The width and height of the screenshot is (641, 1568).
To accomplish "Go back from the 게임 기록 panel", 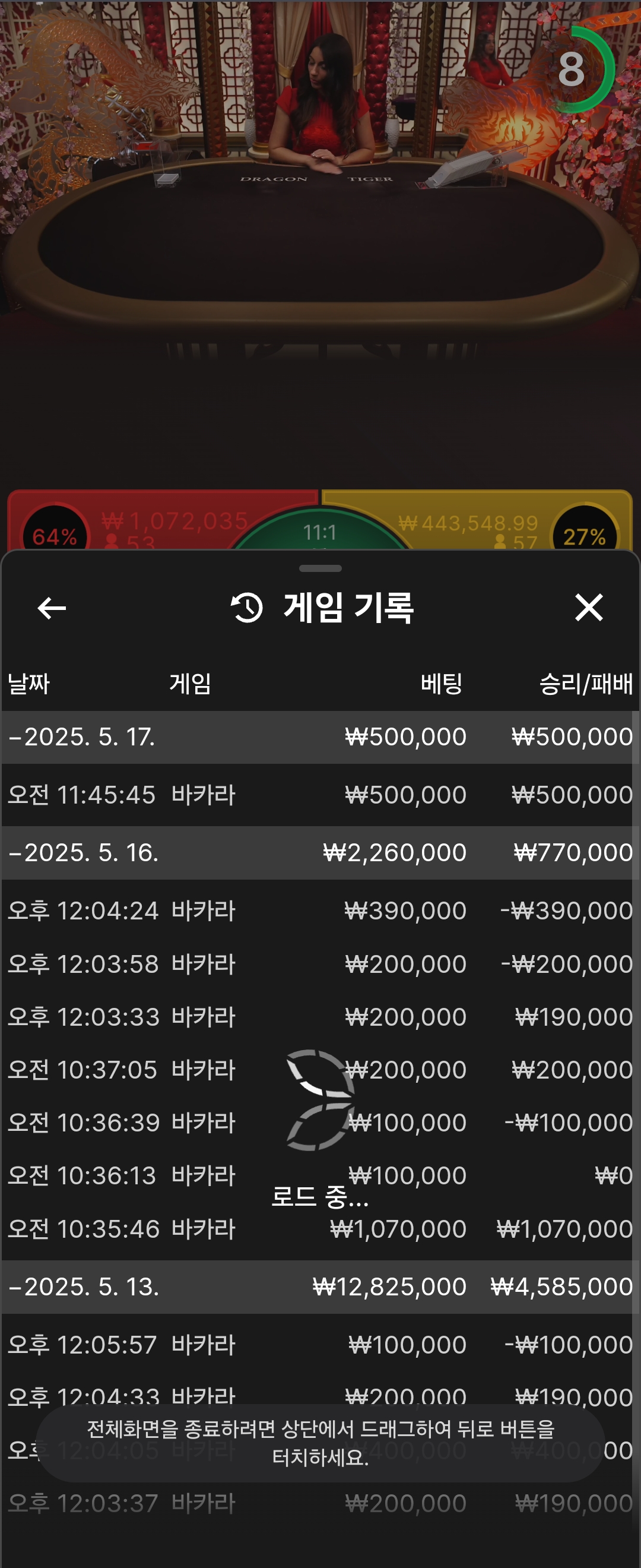I will click(x=52, y=608).
